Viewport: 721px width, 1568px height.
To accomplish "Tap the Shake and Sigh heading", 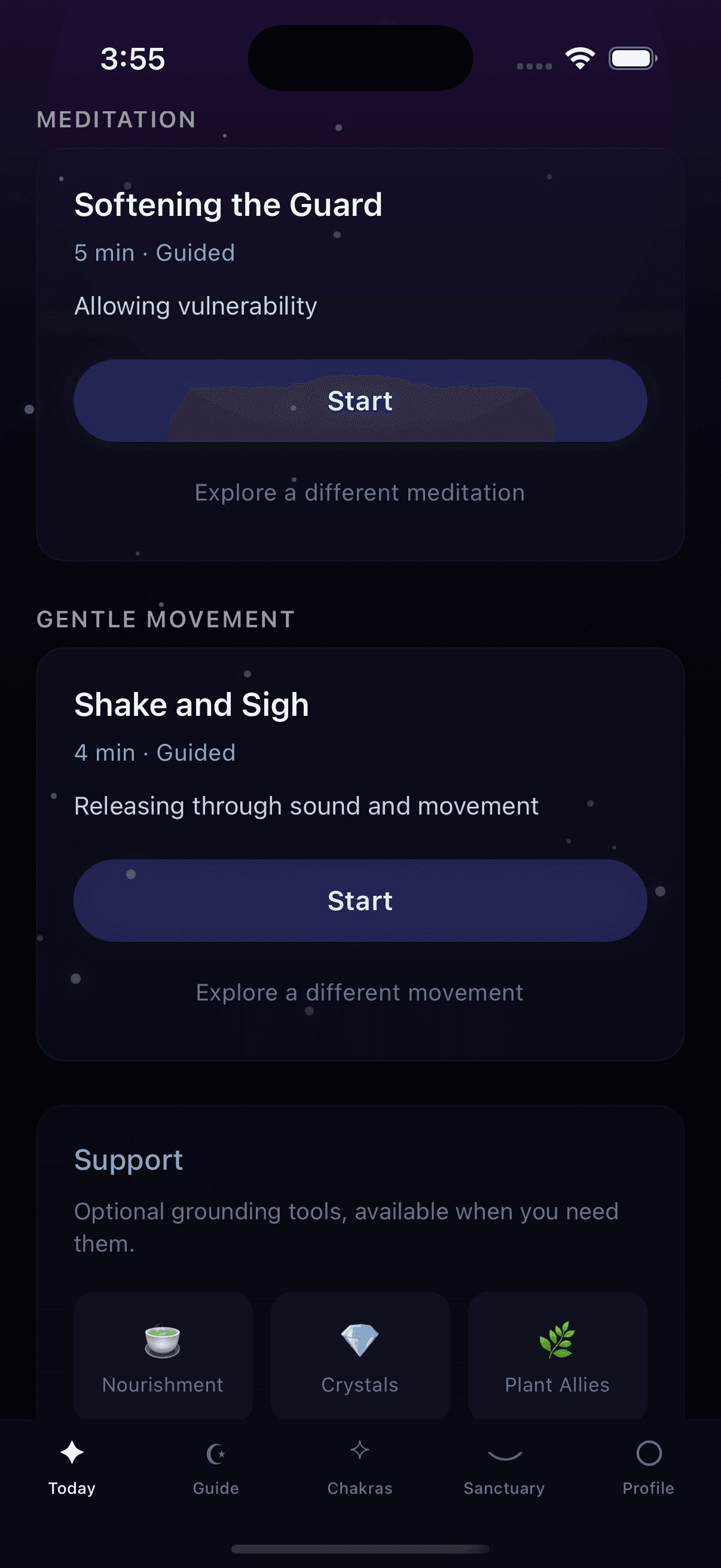I will pyautogui.click(x=191, y=704).
